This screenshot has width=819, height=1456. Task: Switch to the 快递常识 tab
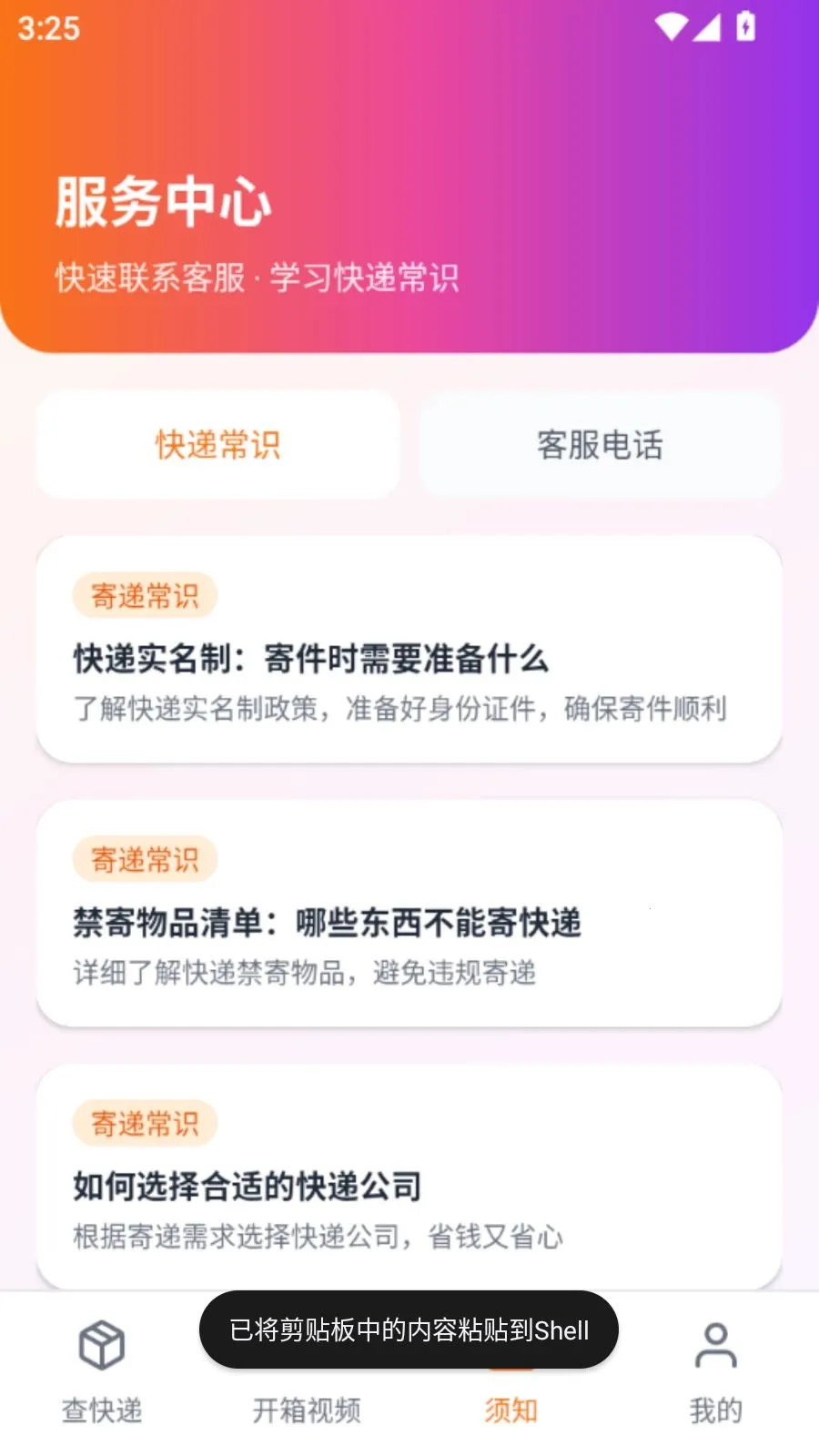click(x=217, y=445)
